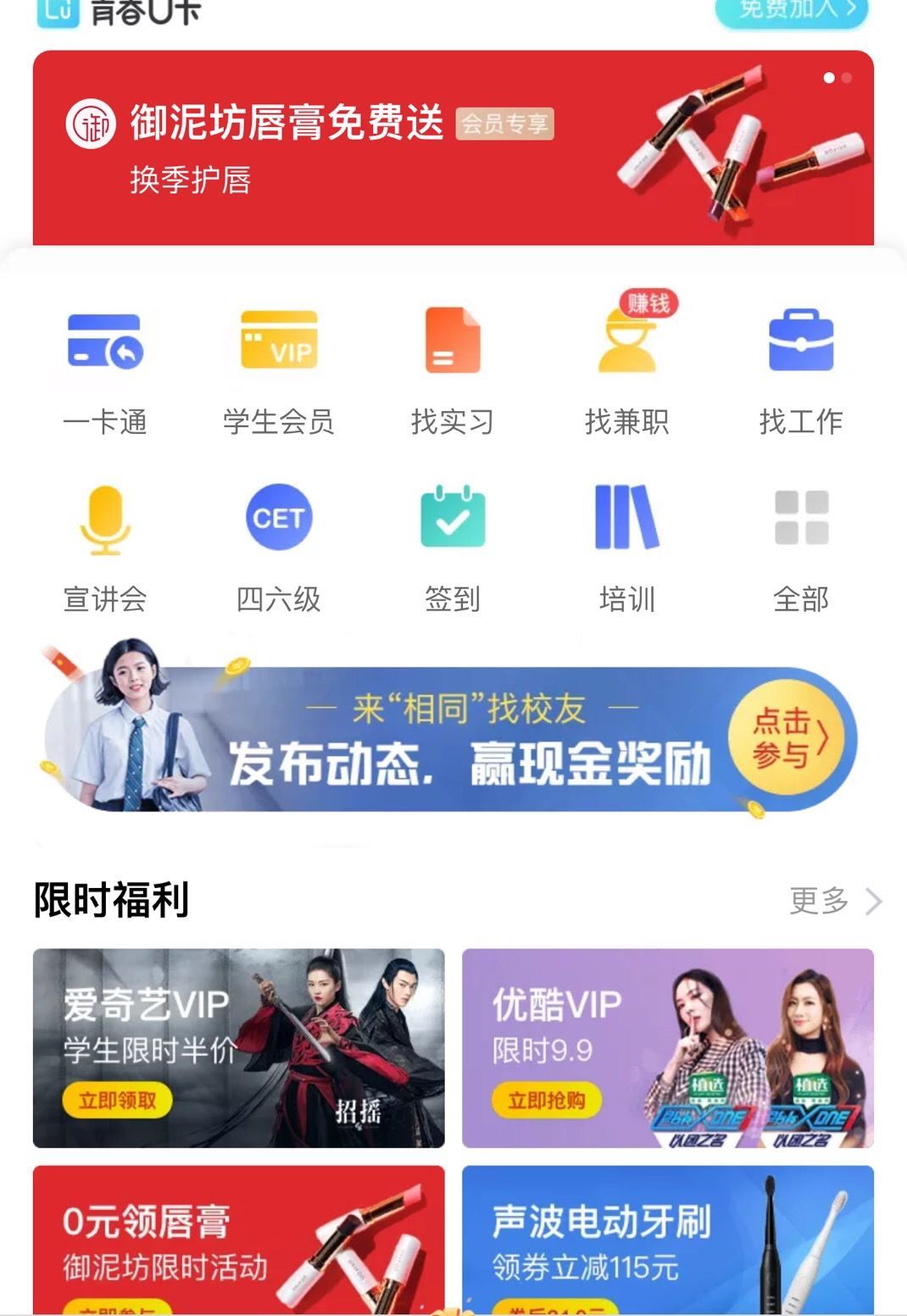
Task: Tap 签到 to check in
Action: coord(453,548)
